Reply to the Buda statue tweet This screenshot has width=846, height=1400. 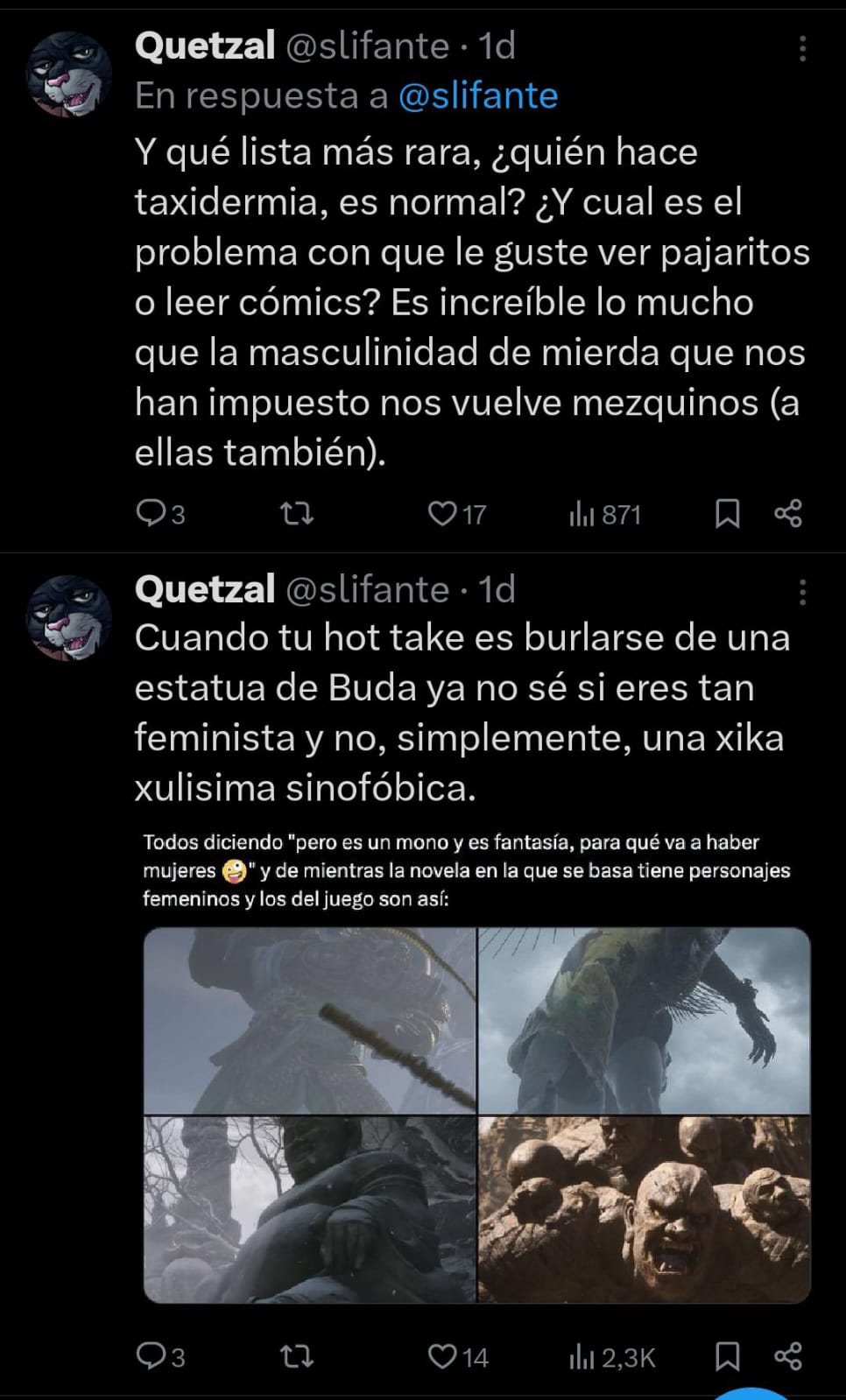161,1356
